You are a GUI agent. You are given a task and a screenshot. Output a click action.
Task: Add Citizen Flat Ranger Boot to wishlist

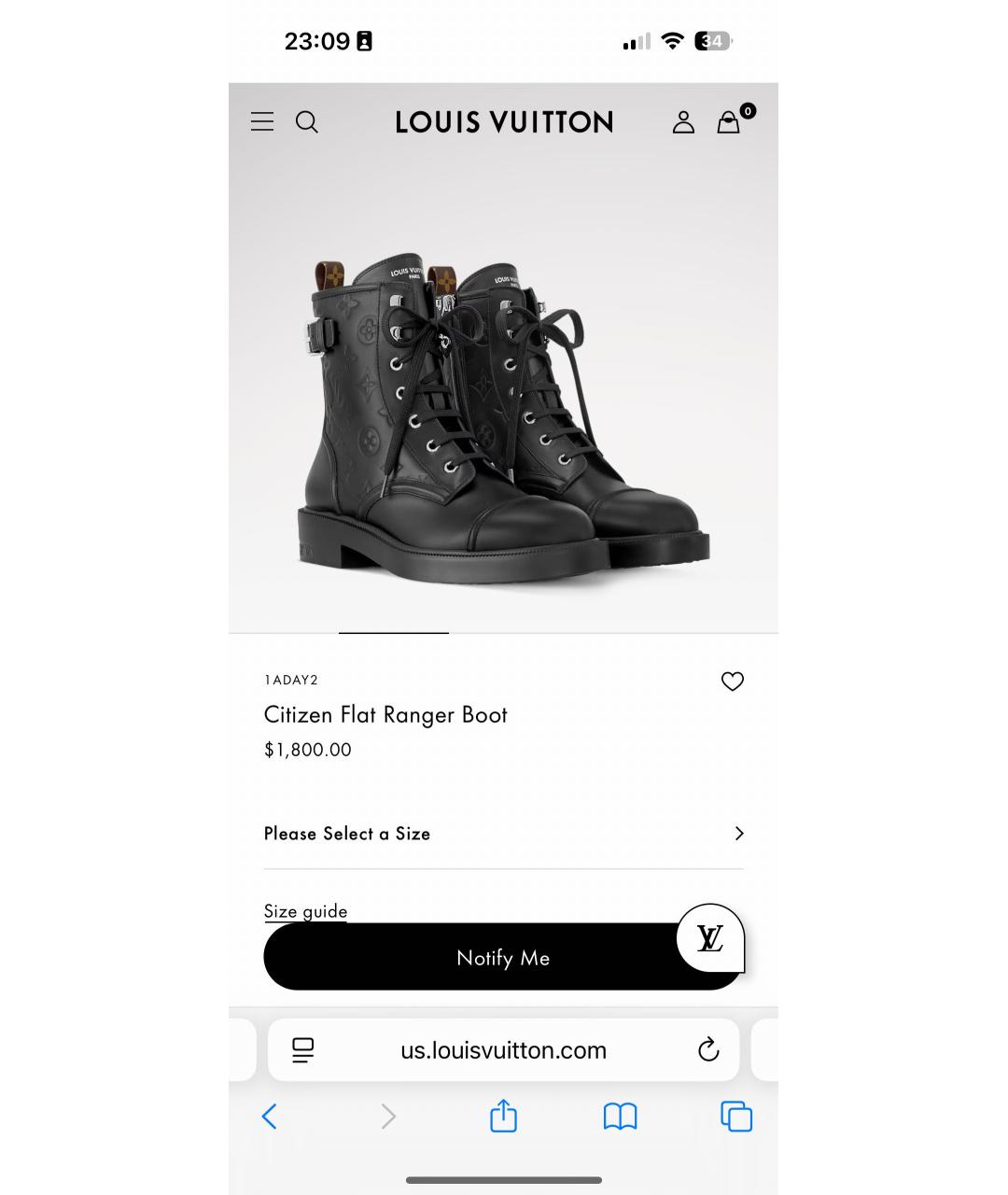tap(733, 682)
